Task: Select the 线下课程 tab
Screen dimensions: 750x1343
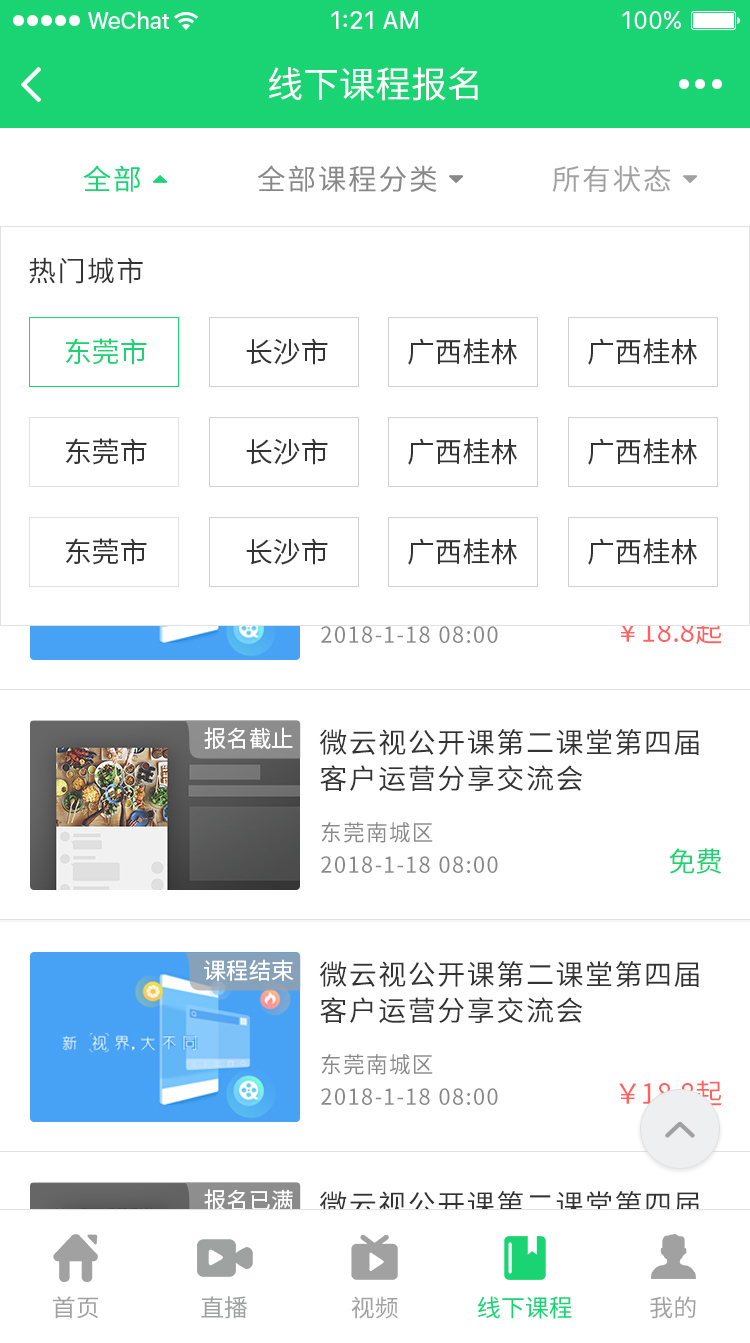Action: point(525,1277)
